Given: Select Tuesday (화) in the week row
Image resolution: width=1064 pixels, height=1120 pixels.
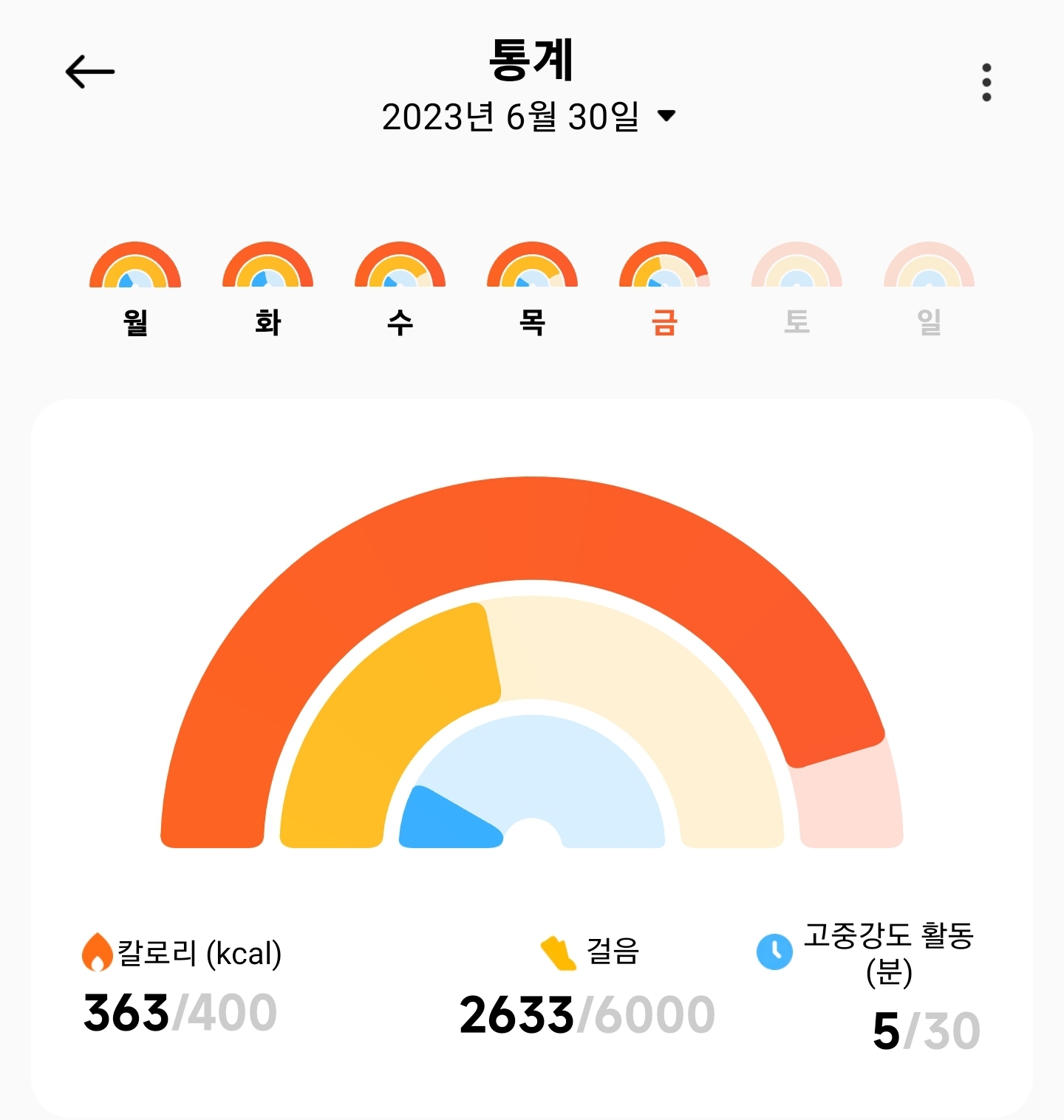Looking at the screenshot, I should (x=267, y=289).
